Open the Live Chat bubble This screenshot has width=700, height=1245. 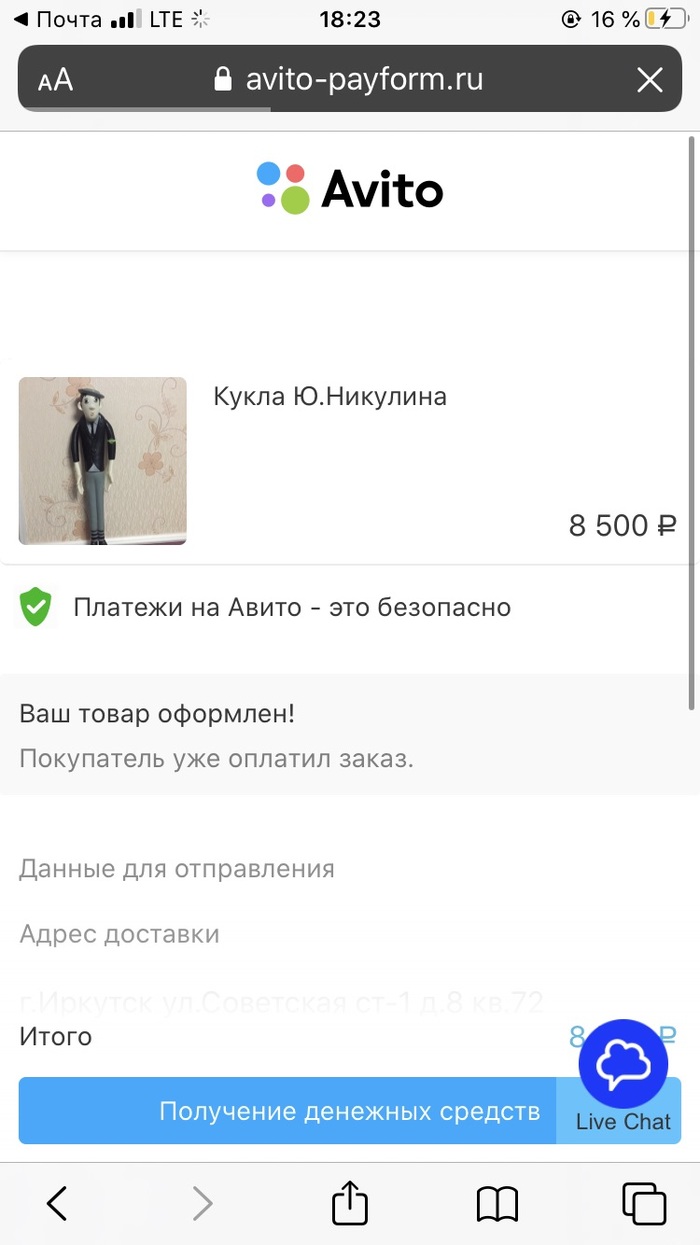pos(623,1066)
